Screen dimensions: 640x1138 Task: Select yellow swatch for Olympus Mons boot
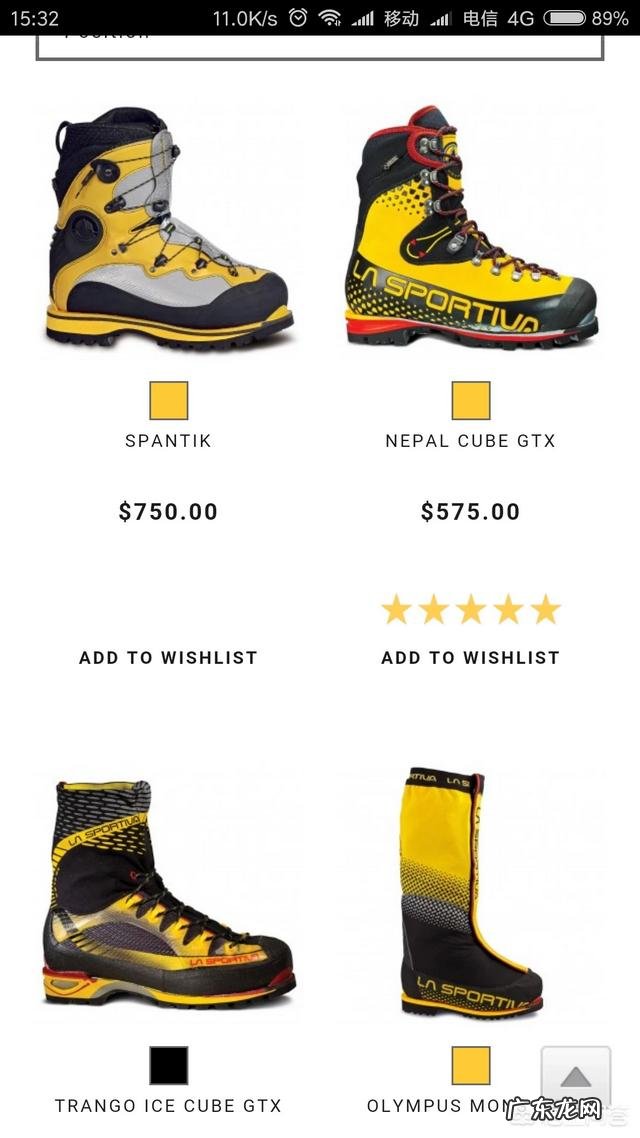pyautogui.click(x=471, y=1066)
